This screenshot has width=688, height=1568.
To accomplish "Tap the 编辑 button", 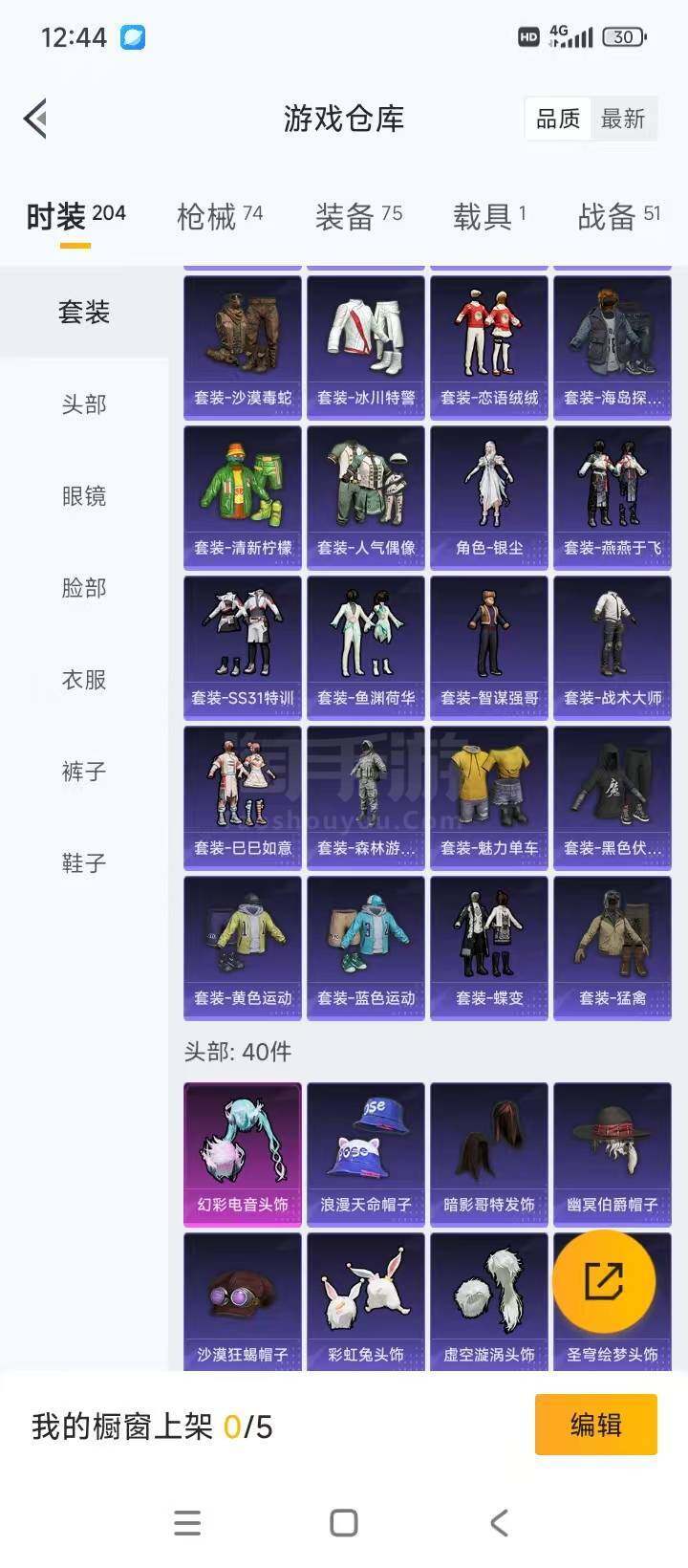I will (x=596, y=1425).
